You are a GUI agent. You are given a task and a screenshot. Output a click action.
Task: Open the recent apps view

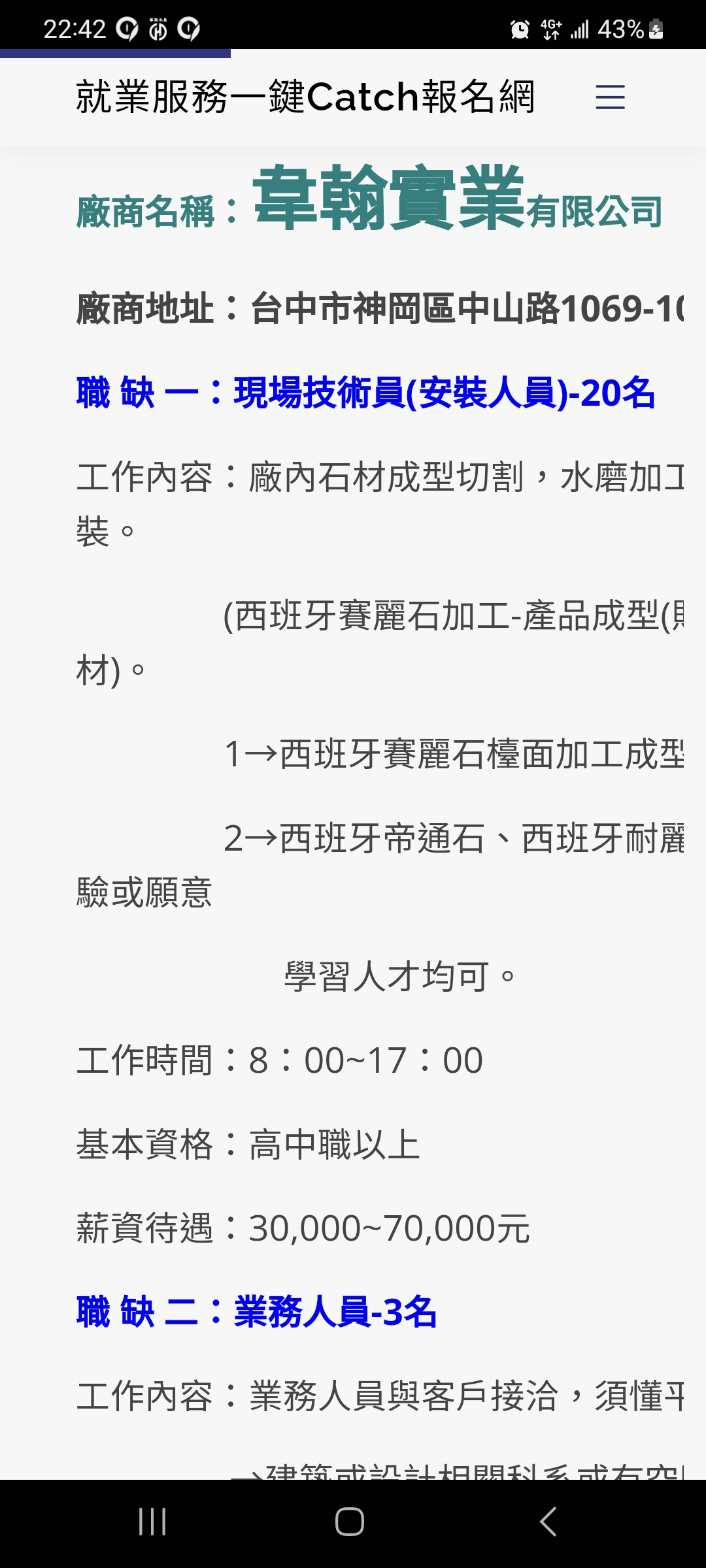pyautogui.click(x=152, y=1522)
